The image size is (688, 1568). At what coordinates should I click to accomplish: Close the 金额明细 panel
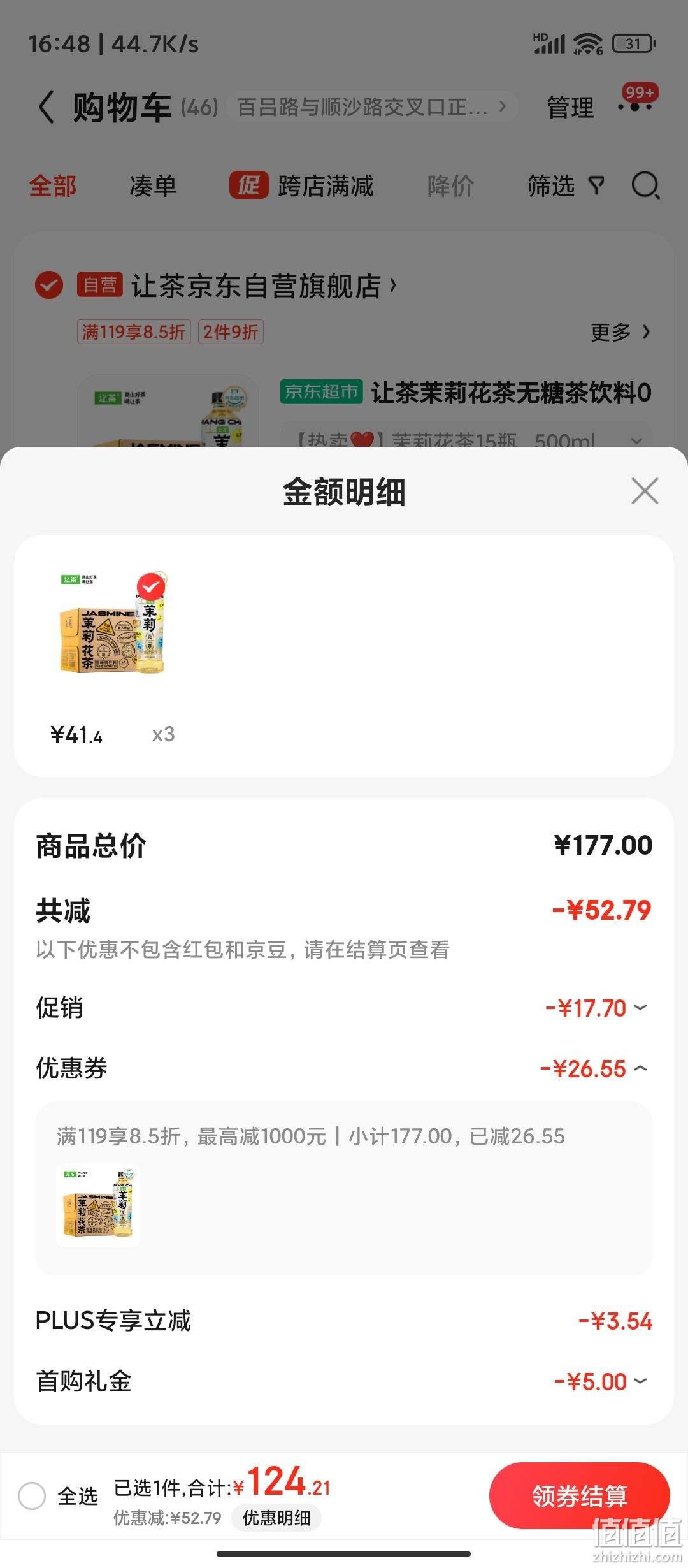pos(645,491)
